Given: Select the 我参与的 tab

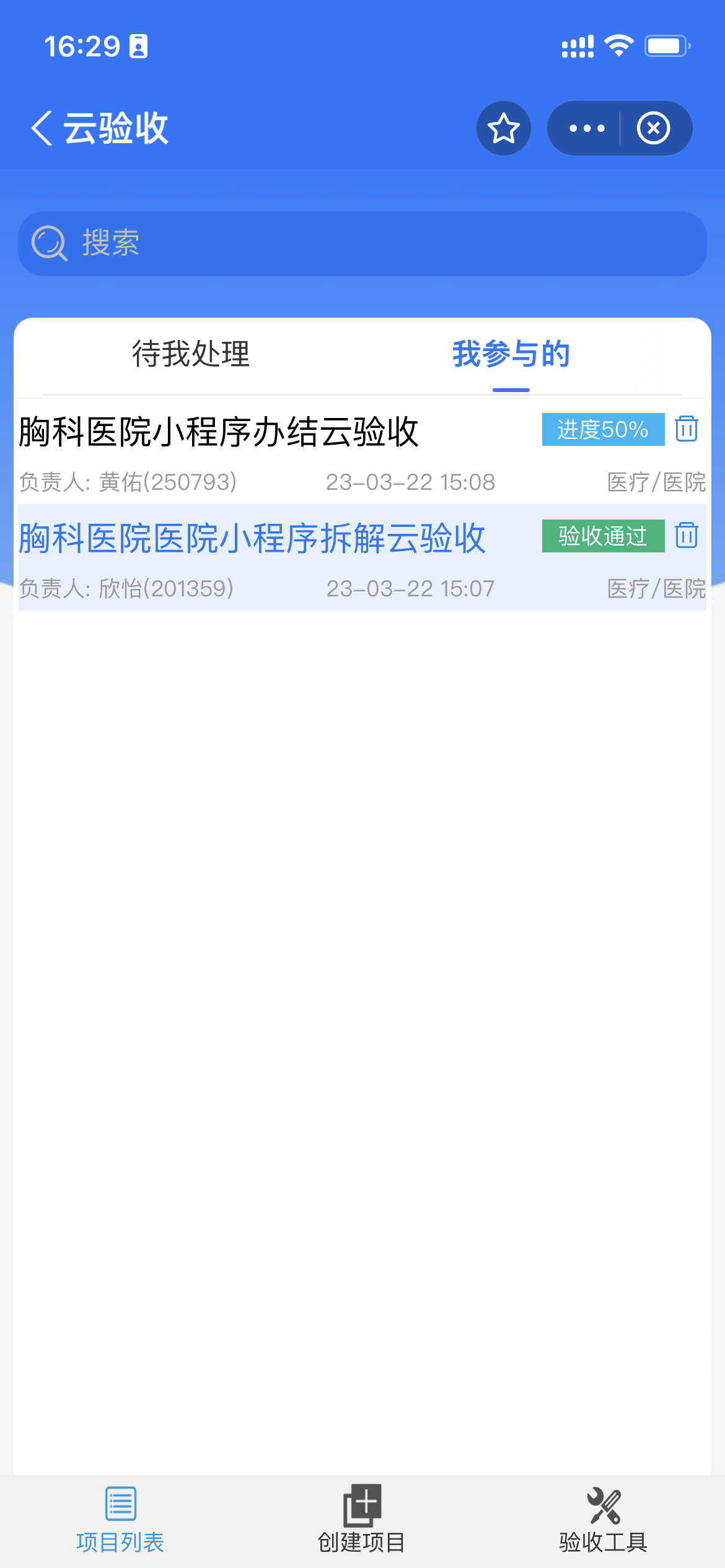Looking at the screenshot, I should [x=511, y=354].
